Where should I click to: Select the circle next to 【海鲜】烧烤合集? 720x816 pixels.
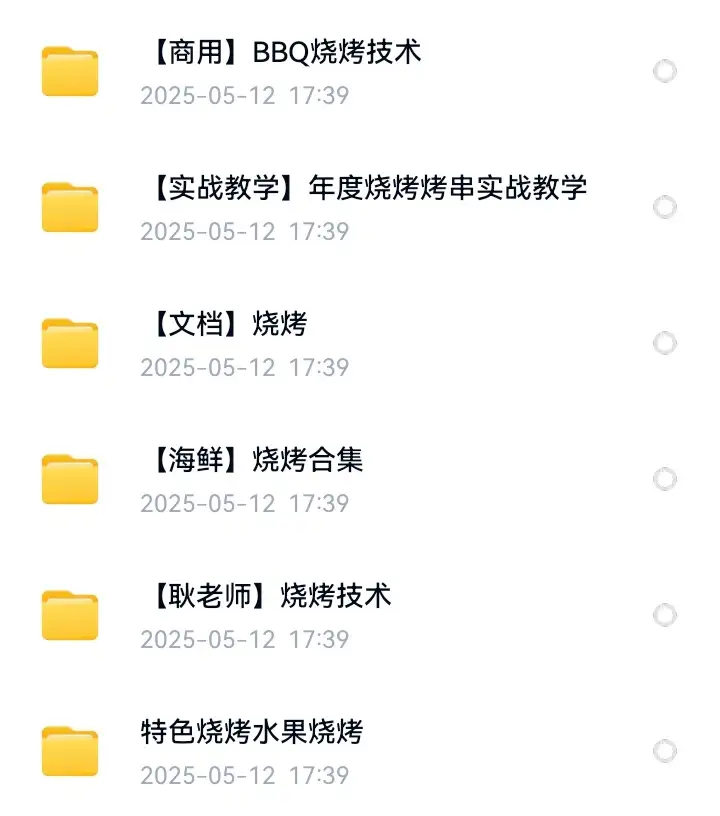pos(662,479)
